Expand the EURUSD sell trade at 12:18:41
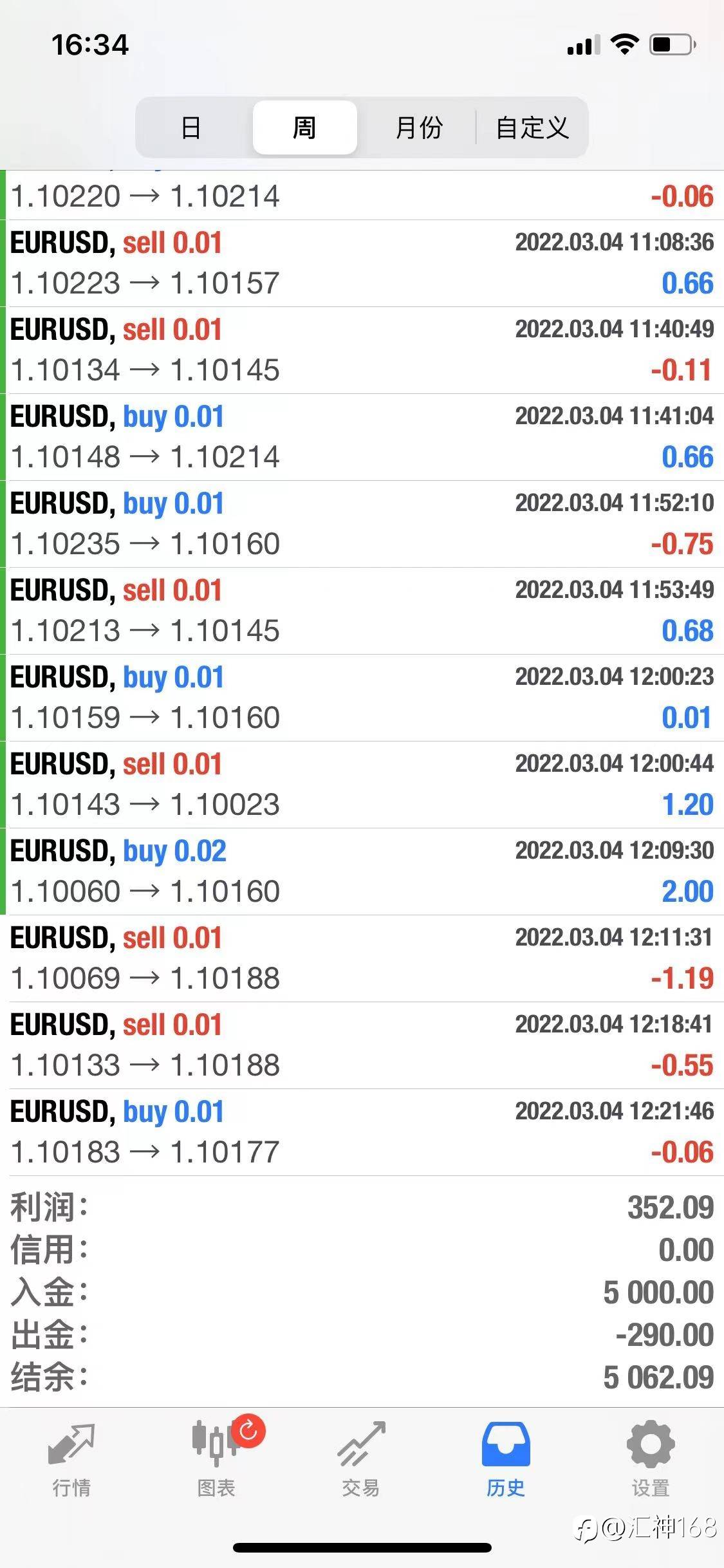Viewport: 724px width, 1568px height. click(362, 1045)
